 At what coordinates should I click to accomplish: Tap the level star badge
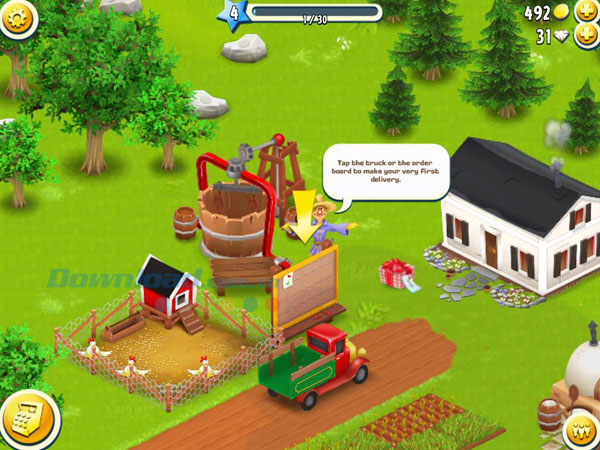(235, 15)
